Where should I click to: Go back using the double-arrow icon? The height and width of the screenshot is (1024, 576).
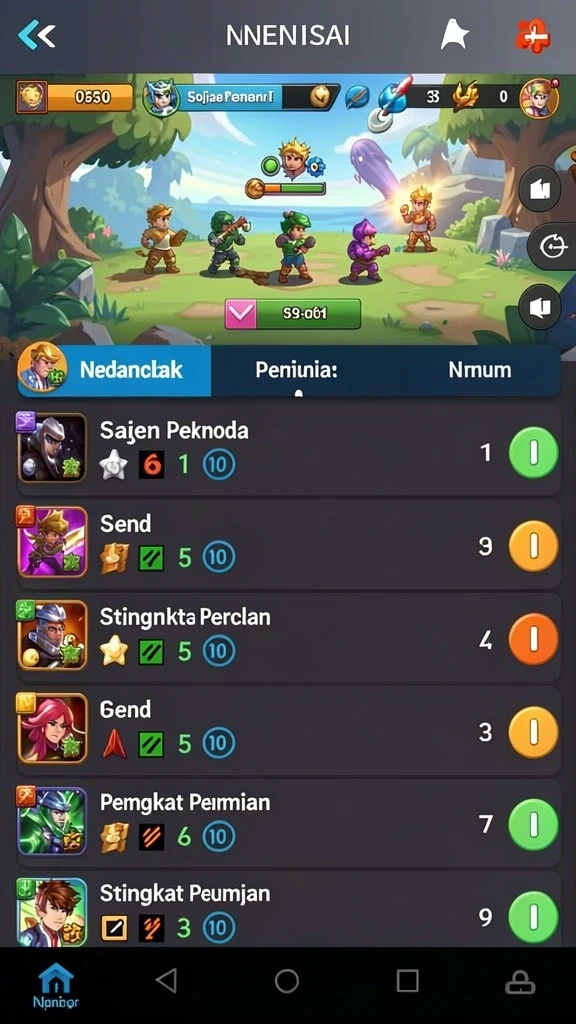pyautogui.click(x=37, y=35)
